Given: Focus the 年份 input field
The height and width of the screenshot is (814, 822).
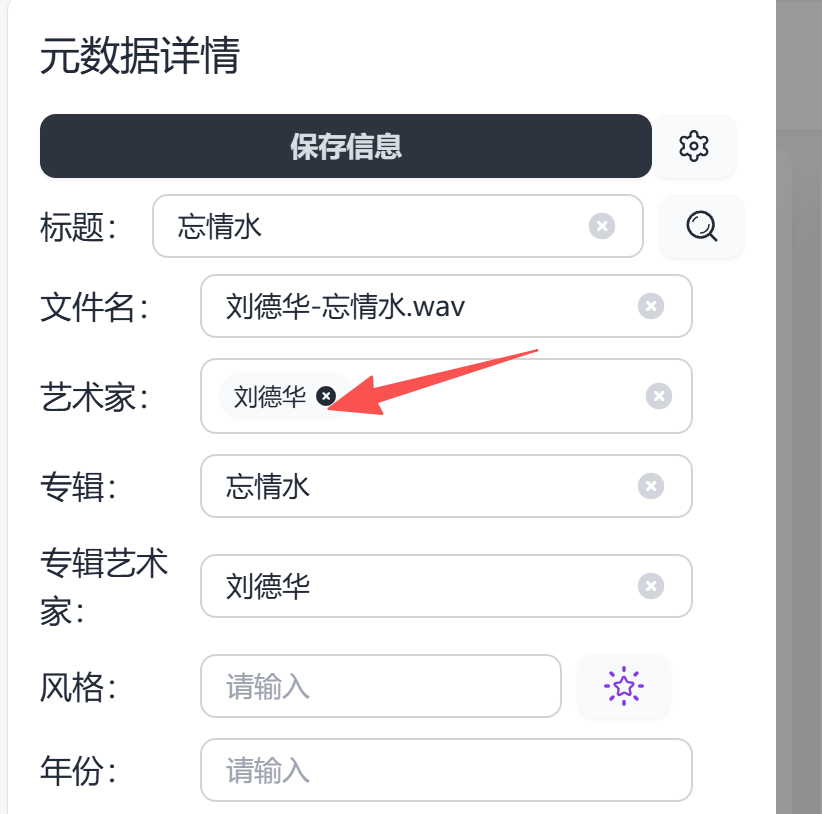Looking at the screenshot, I should pos(445,770).
